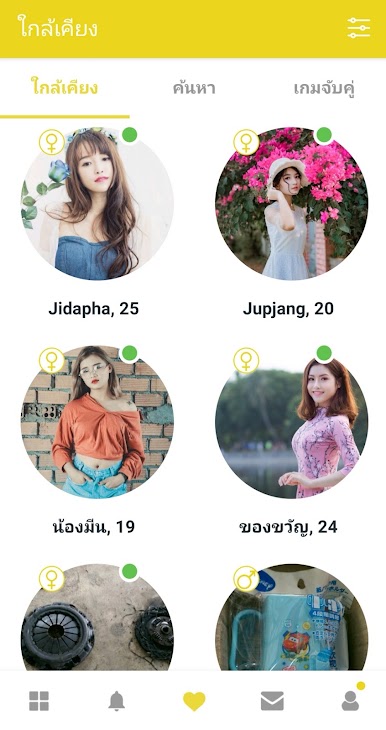Open Jidapha's profile

tap(97, 203)
